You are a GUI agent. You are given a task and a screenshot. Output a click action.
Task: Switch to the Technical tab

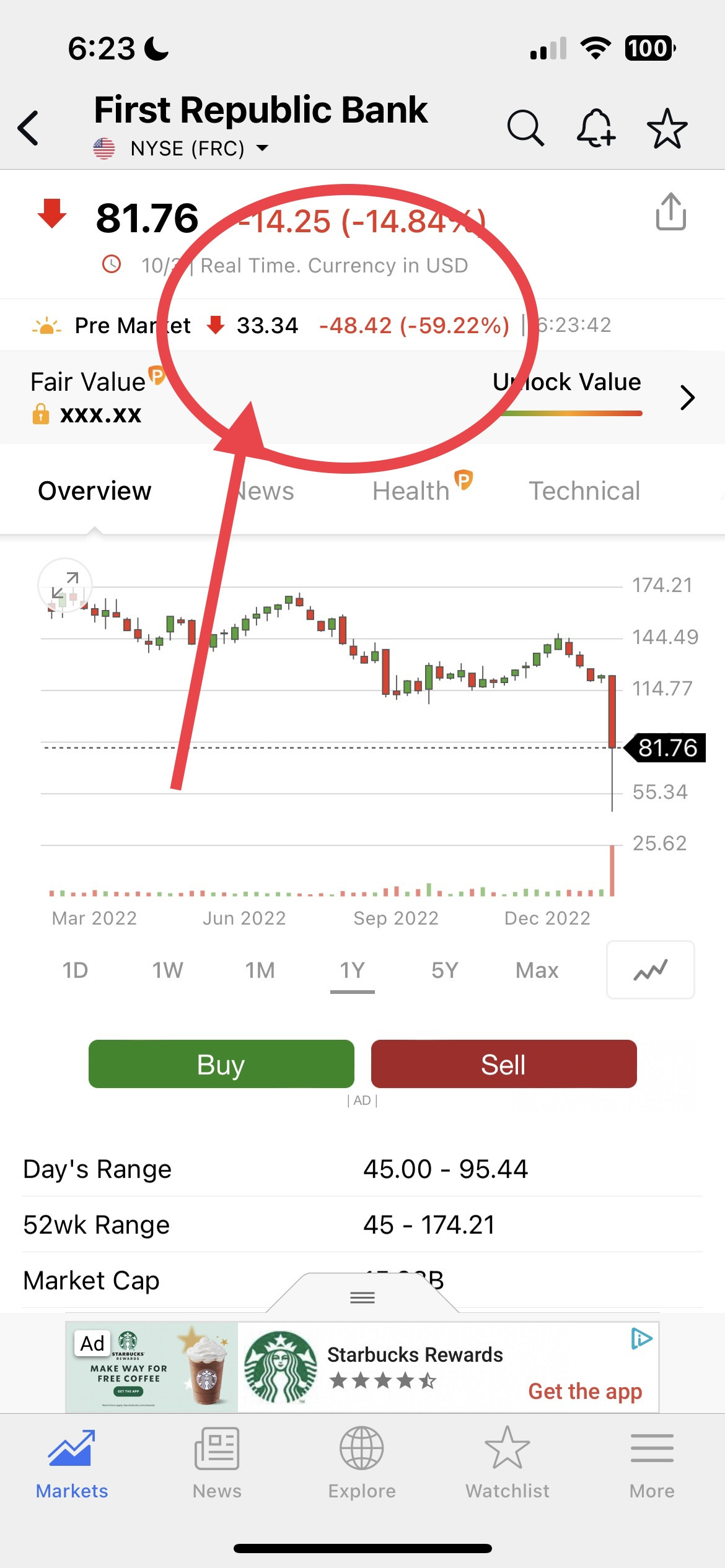(x=584, y=491)
